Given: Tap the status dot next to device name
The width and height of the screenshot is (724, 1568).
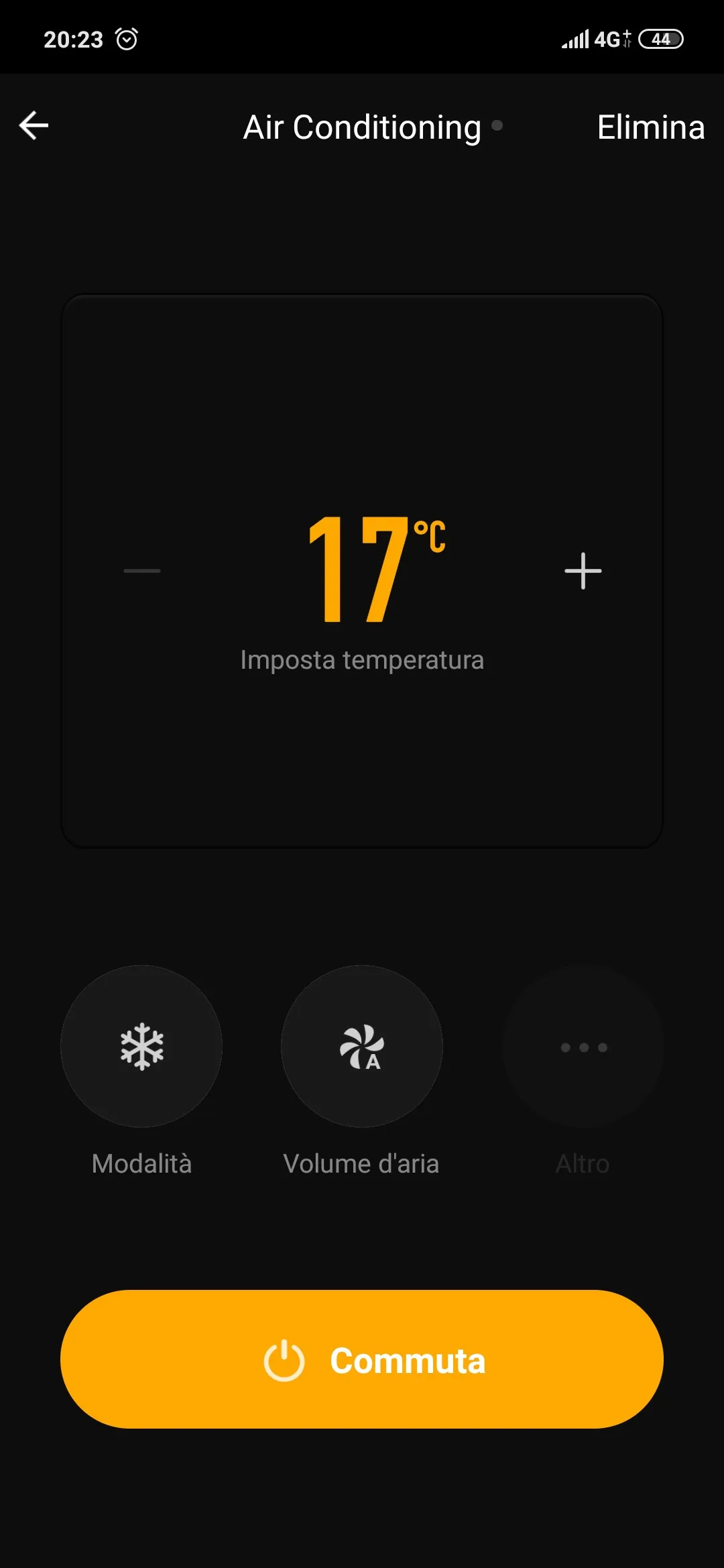Looking at the screenshot, I should [x=497, y=126].
